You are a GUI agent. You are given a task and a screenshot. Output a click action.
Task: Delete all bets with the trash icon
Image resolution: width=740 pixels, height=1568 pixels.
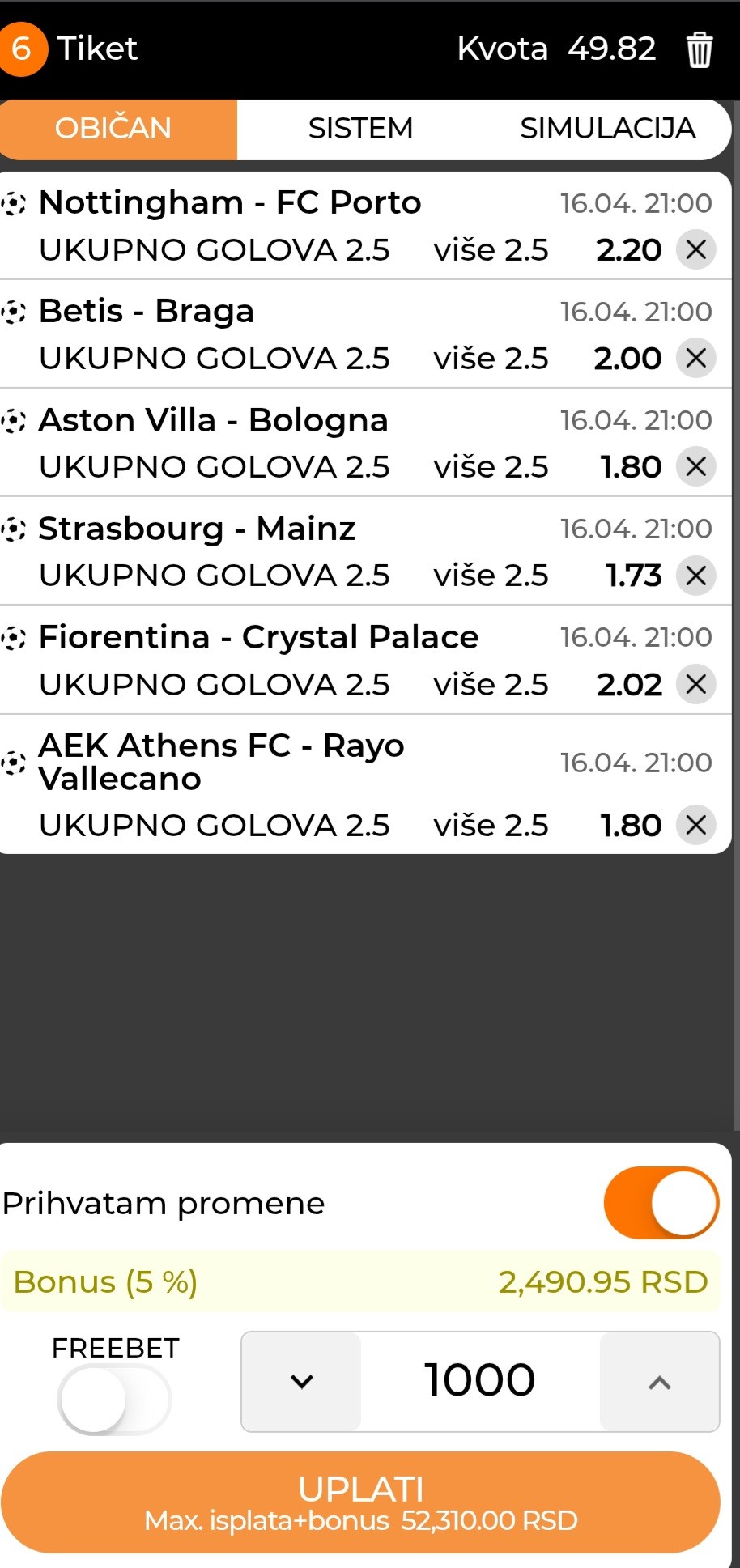click(699, 49)
